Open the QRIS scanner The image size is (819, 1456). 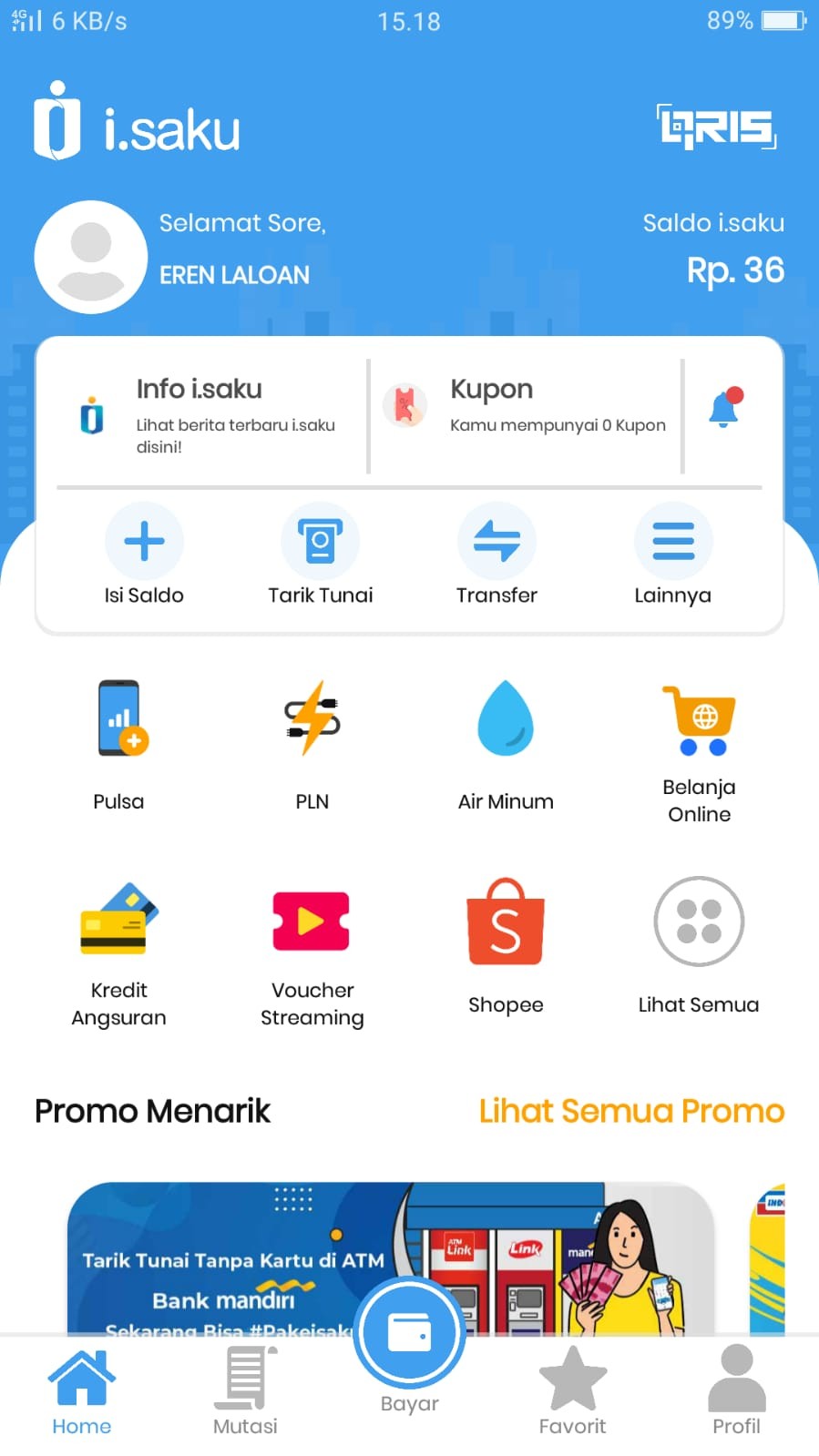pos(716,127)
